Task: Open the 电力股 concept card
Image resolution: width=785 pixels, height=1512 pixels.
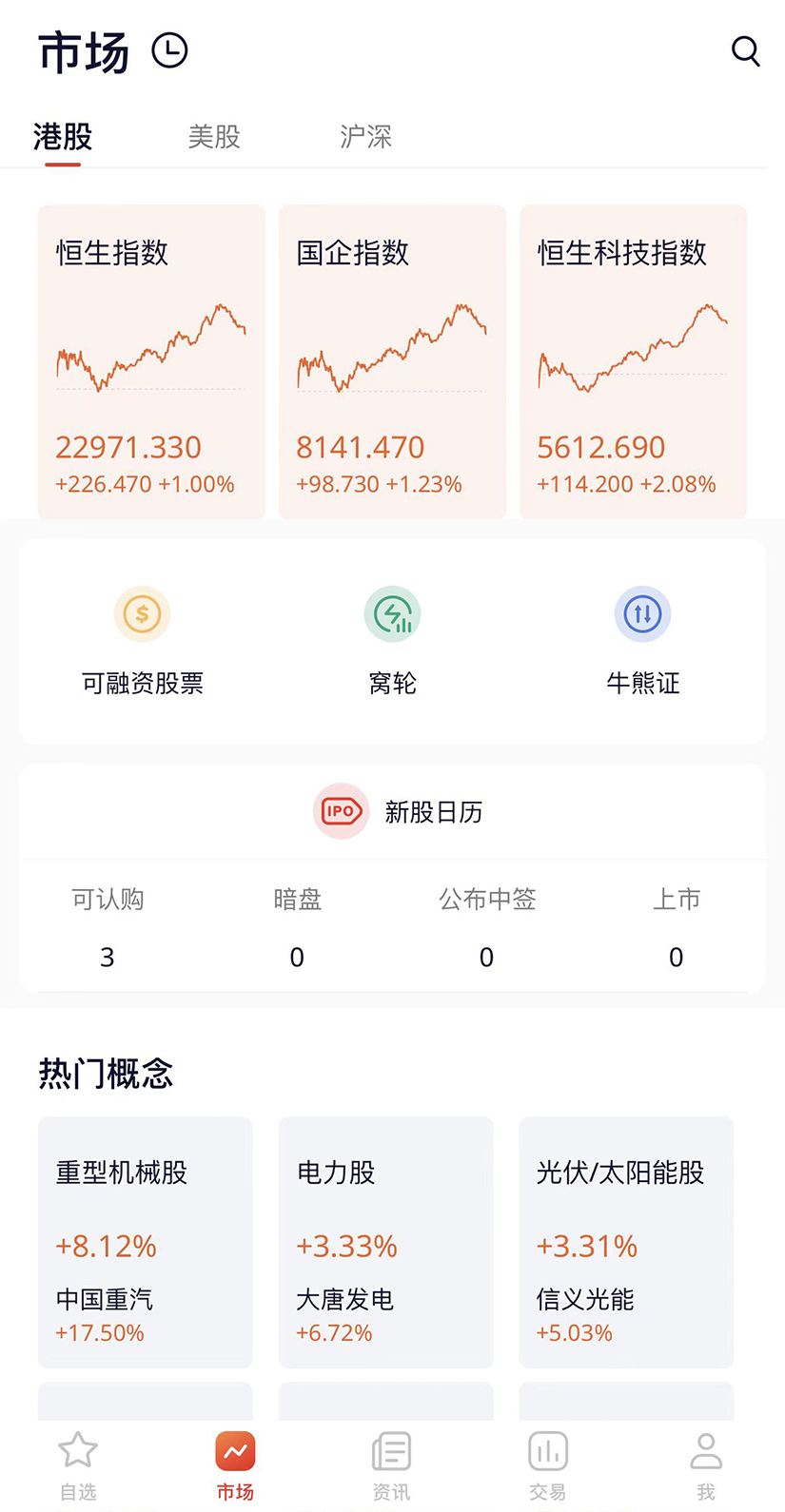Action: click(x=386, y=1242)
